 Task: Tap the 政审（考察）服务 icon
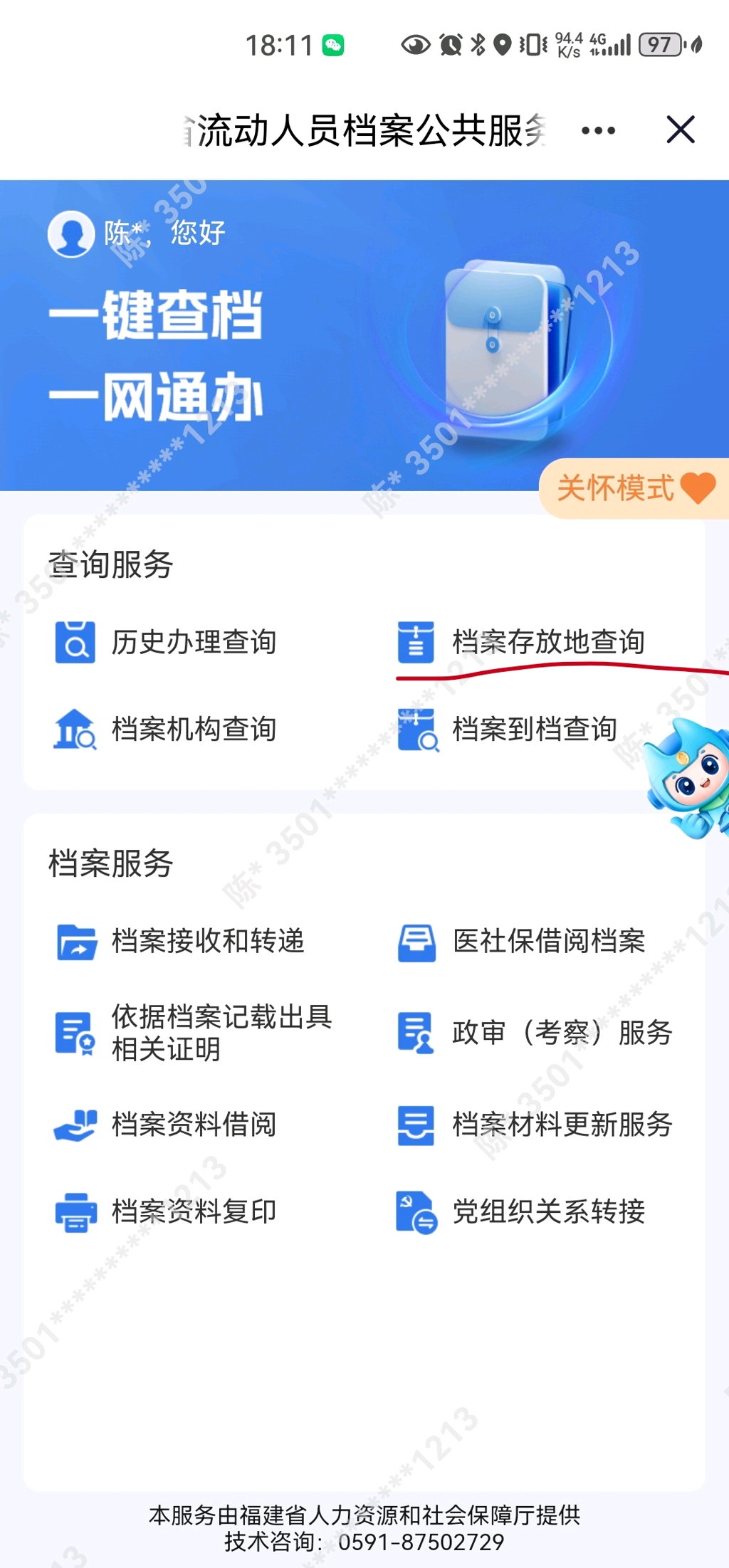(416, 1032)
